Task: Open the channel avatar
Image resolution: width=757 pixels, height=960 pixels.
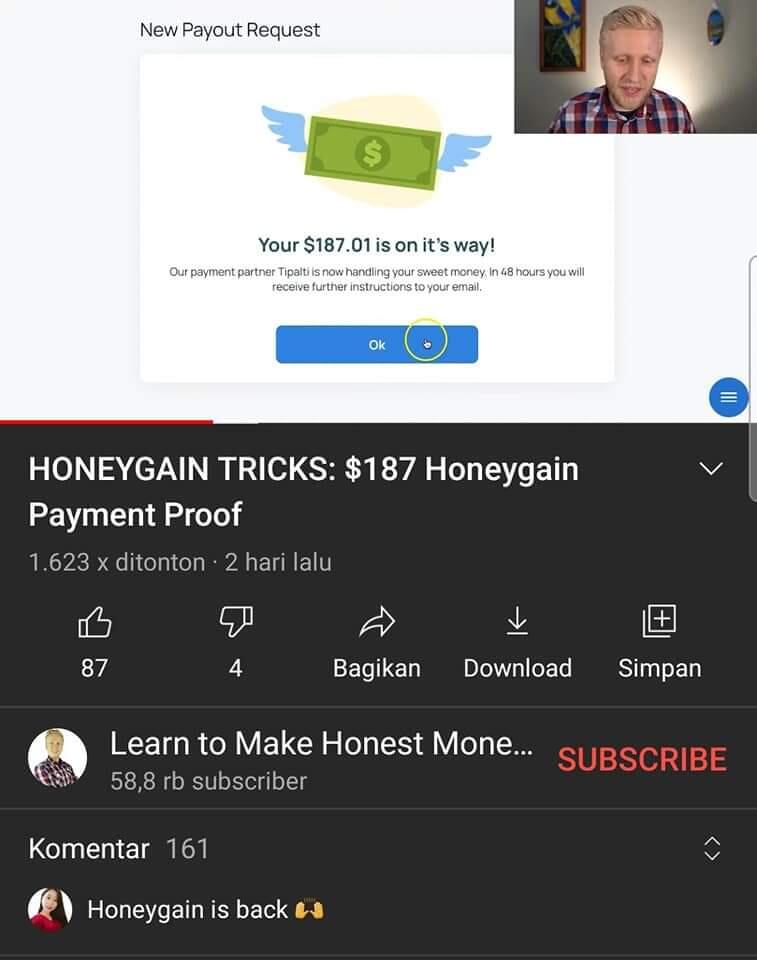Action: pos(57,759)
